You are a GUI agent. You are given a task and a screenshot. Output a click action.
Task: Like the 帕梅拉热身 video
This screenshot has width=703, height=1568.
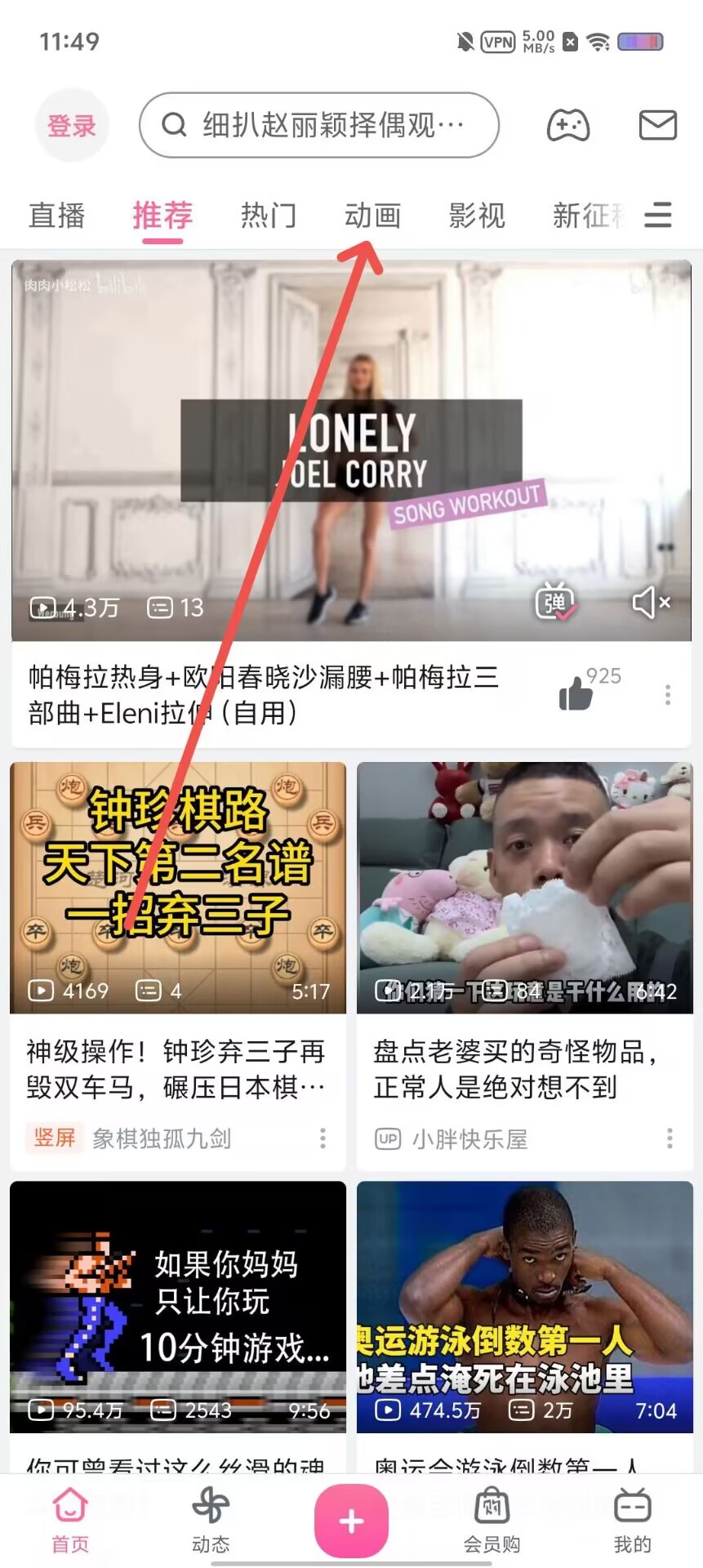pyautogui.click(x=576, y=694)
